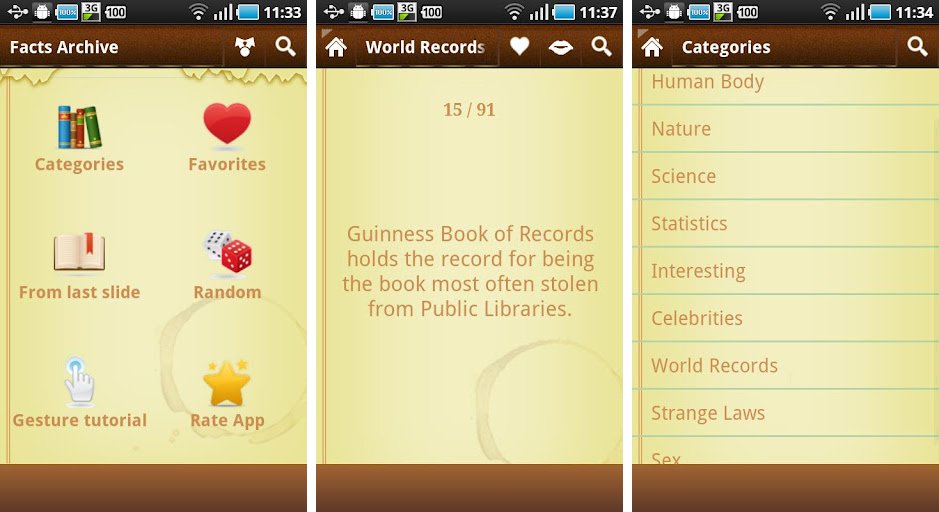Image resolution: width=939 pixels, height=512 pixels.
Task: Search from the Categories header
Action: click(917, 47)
